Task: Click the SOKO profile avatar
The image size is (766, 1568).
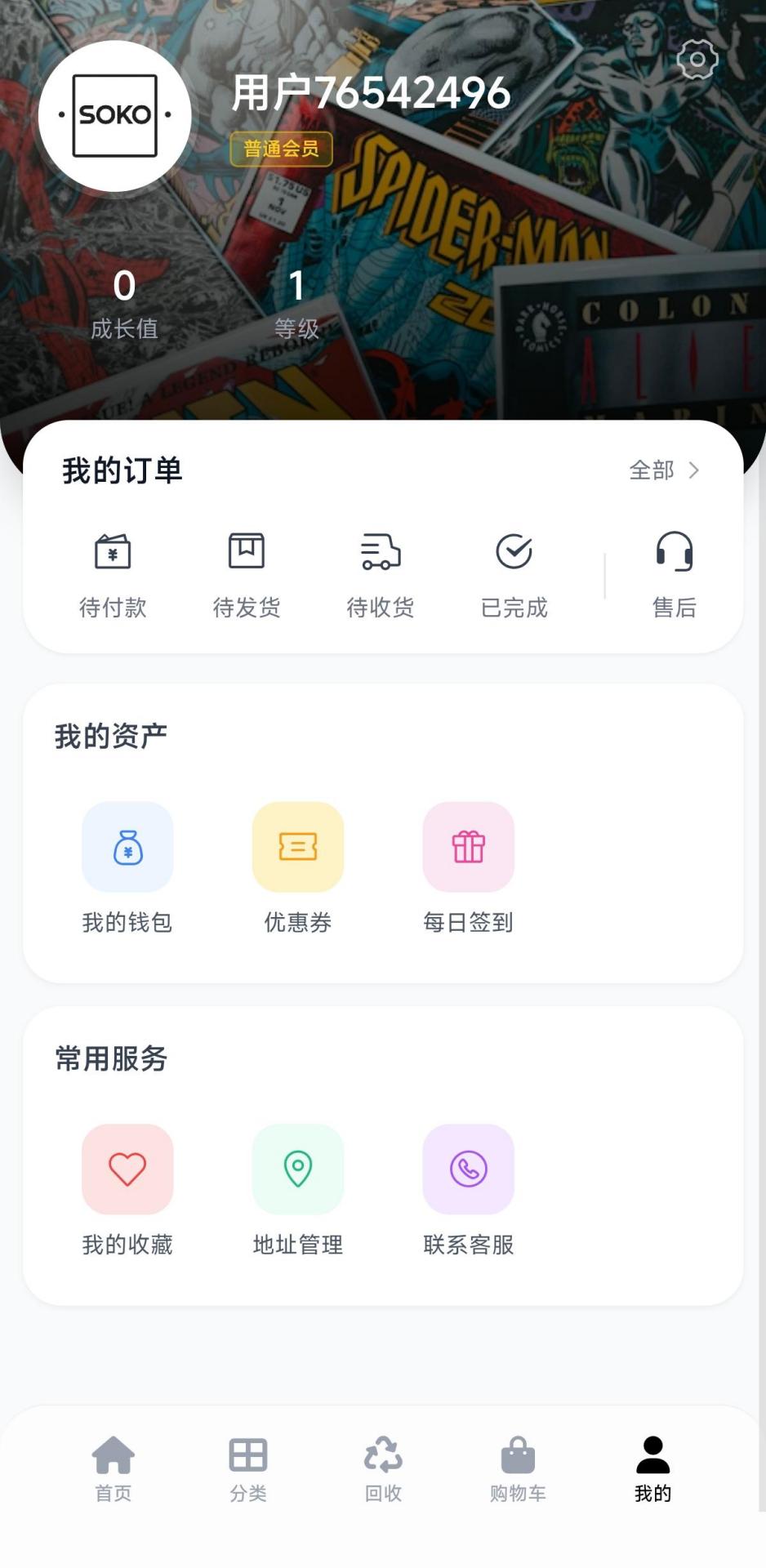Action: point(114,115)
